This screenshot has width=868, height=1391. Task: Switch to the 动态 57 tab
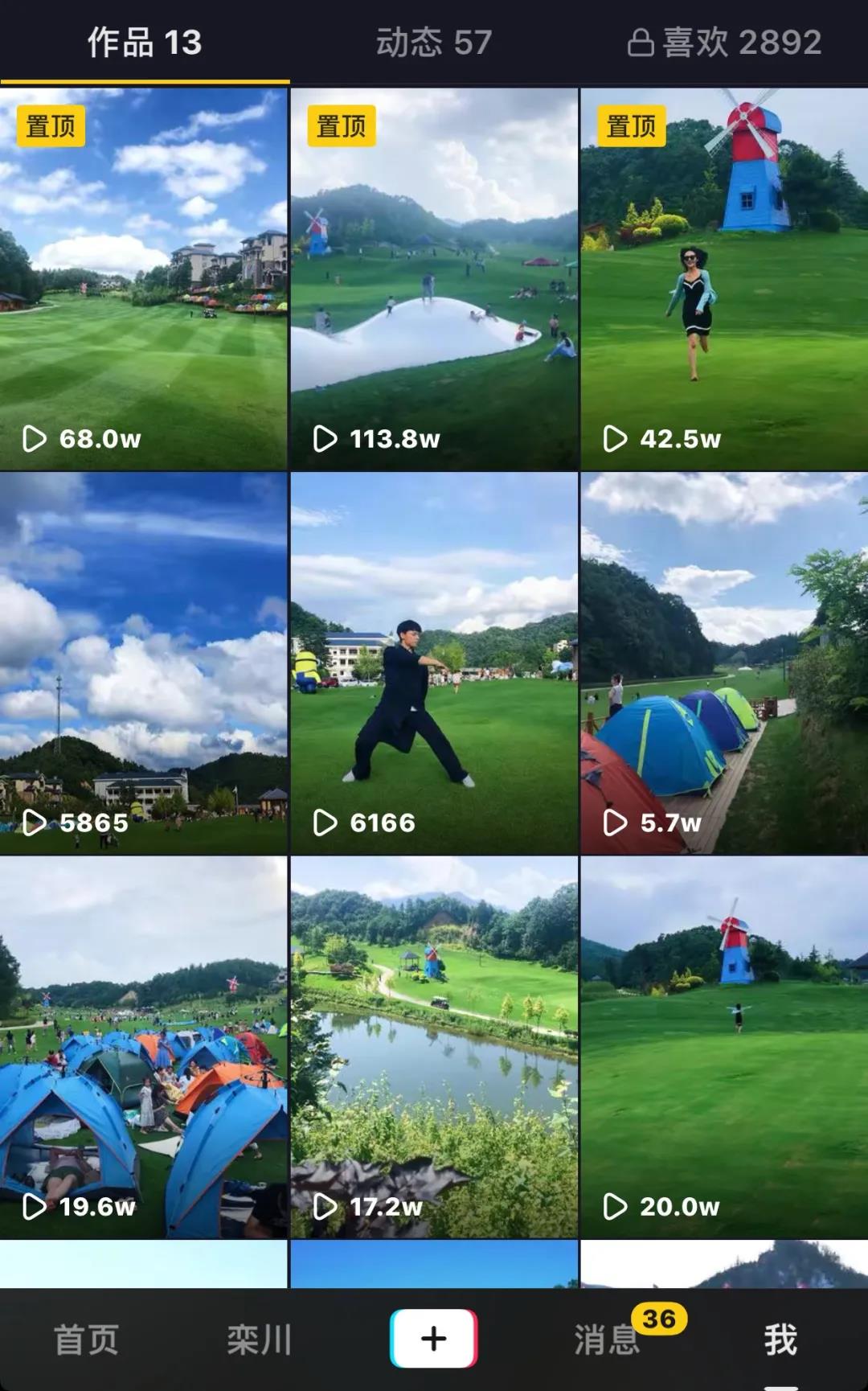point(434,43)
